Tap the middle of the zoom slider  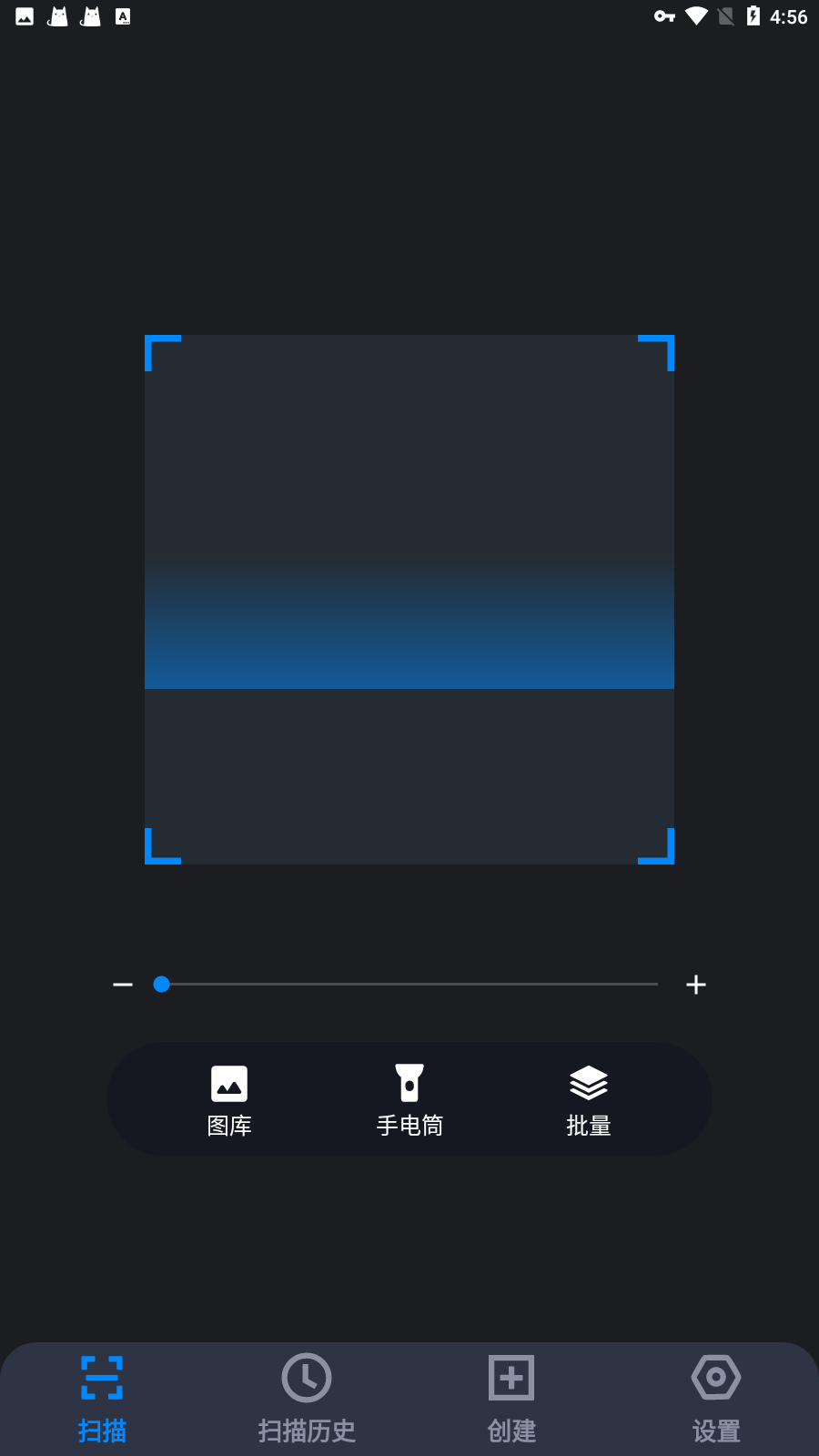click(409, 985)
